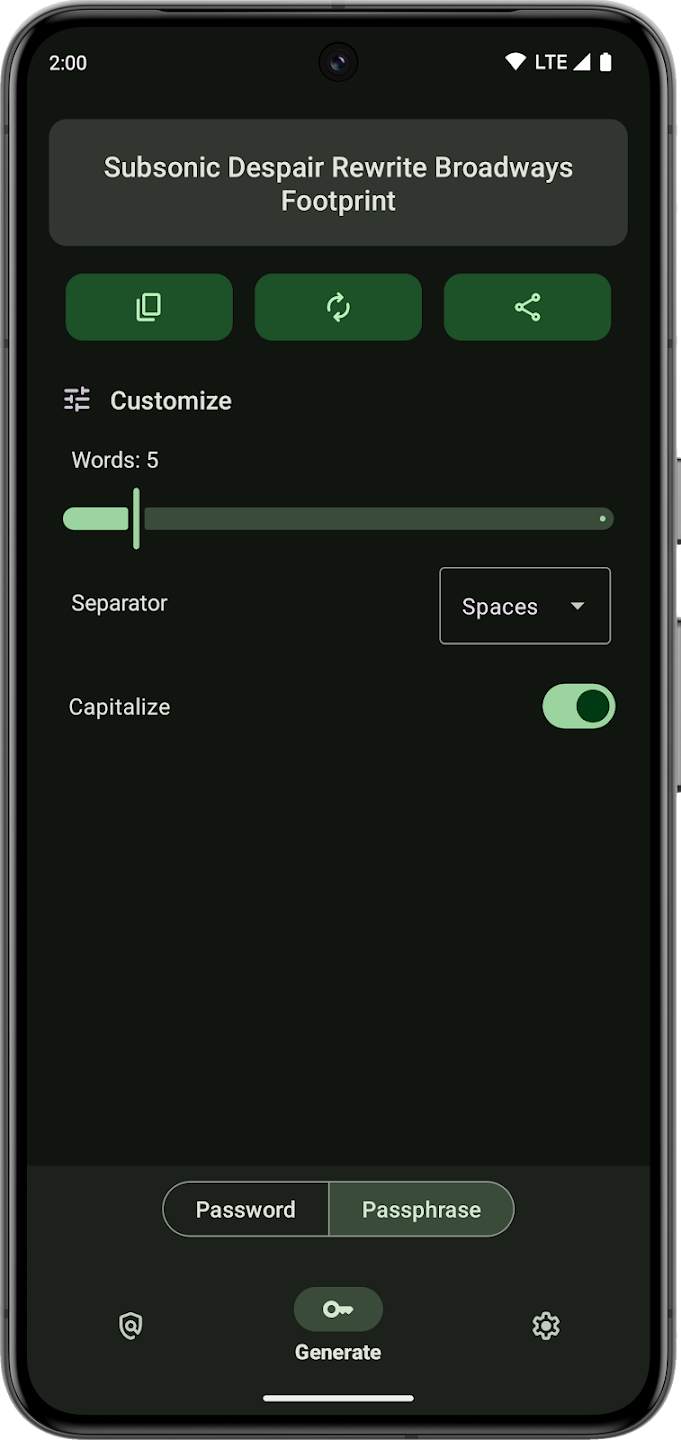
Task: Open the Separator dropdown showing Spaces
Action: coord(525,606)
